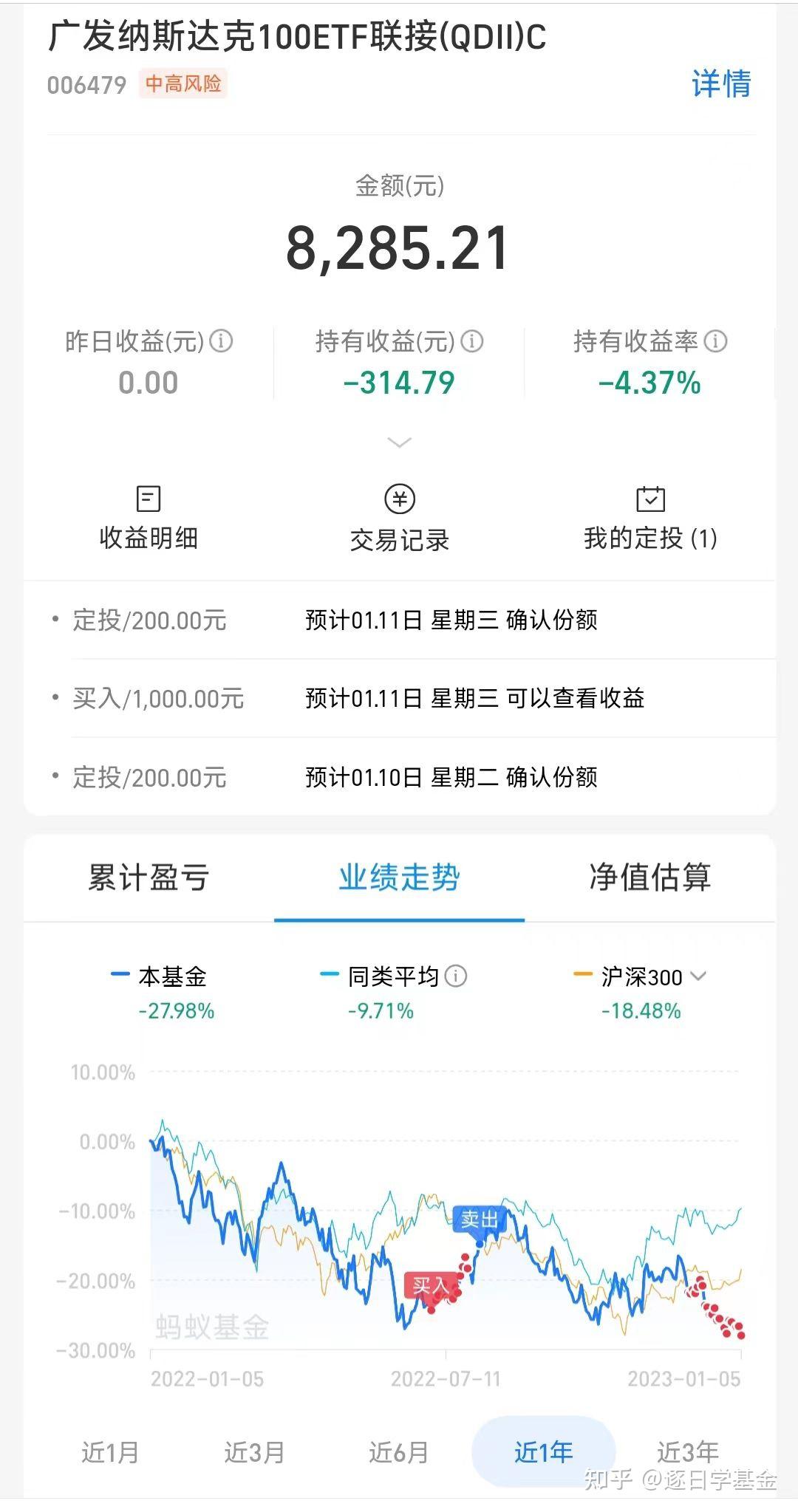Open 我的定投 (1) plans
The height and width of the screenshot is (1512, 798).
click(x=650, y=519)
